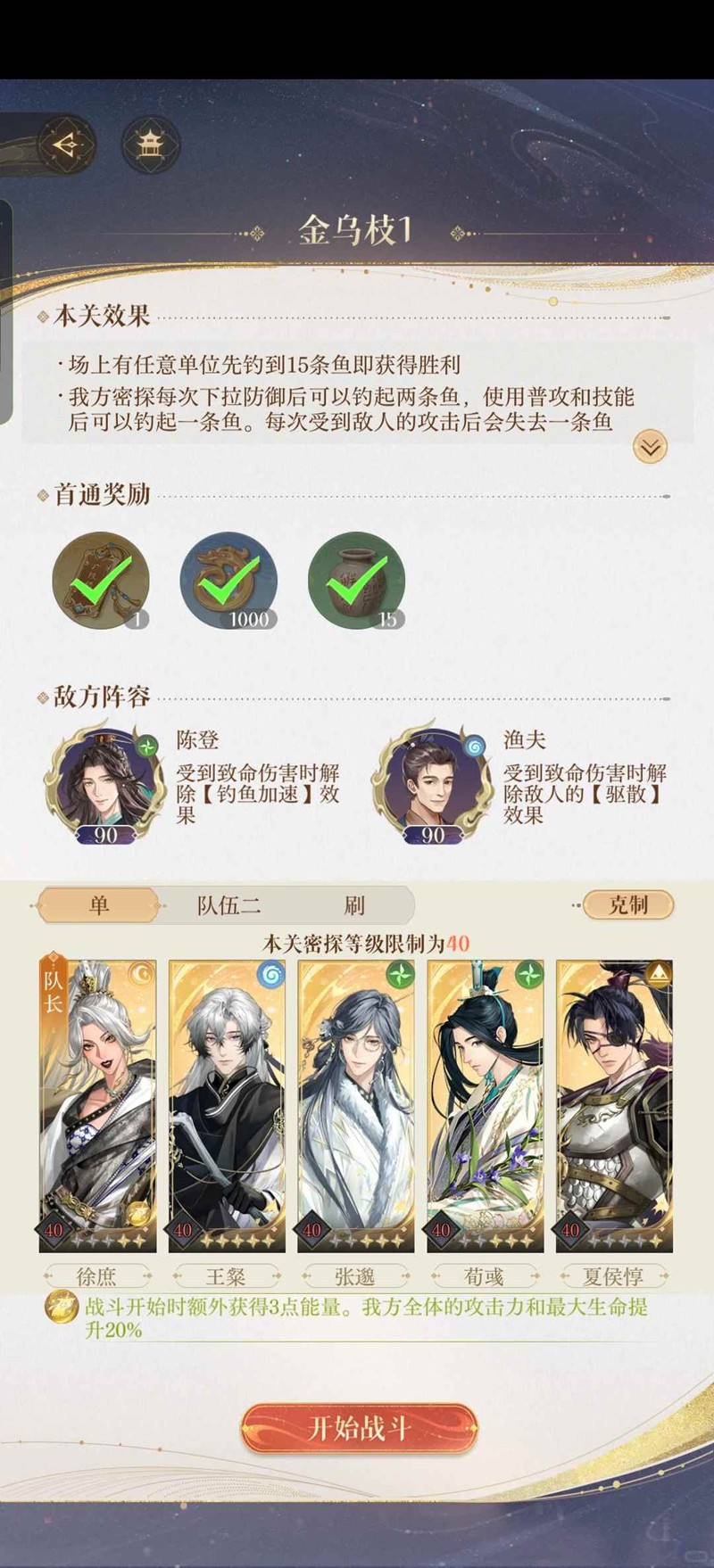This screenshot has height=1568, width=714.
Task: Open the home pavilion icon
Action: pyautogui.click(x=150, y=144)
